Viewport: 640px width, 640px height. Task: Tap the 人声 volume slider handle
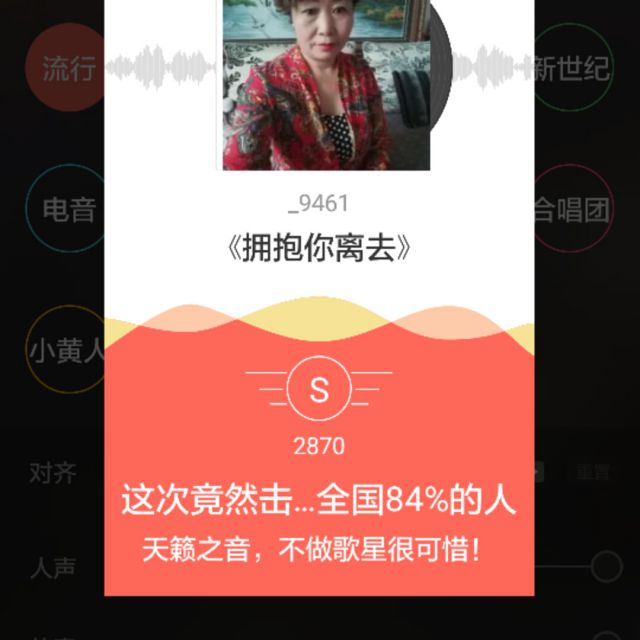pyautogui.click(x=606, y=566)
